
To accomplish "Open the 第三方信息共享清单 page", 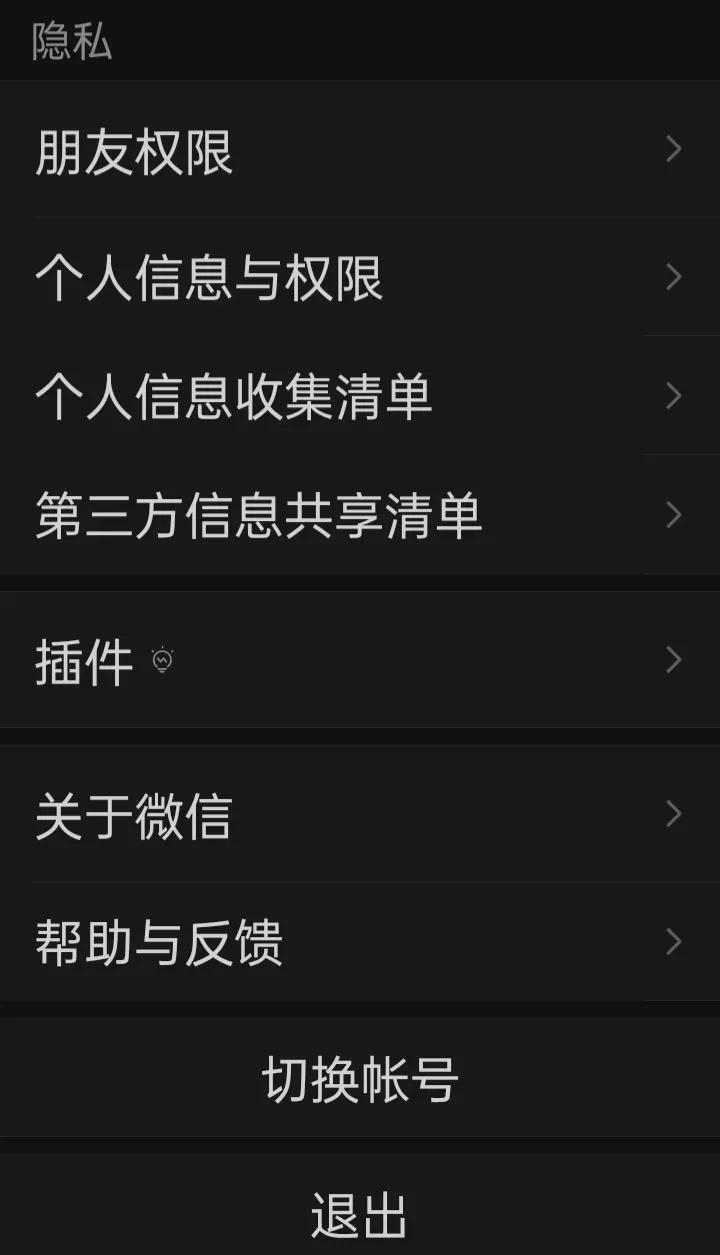I will click(x=360, y=515).
